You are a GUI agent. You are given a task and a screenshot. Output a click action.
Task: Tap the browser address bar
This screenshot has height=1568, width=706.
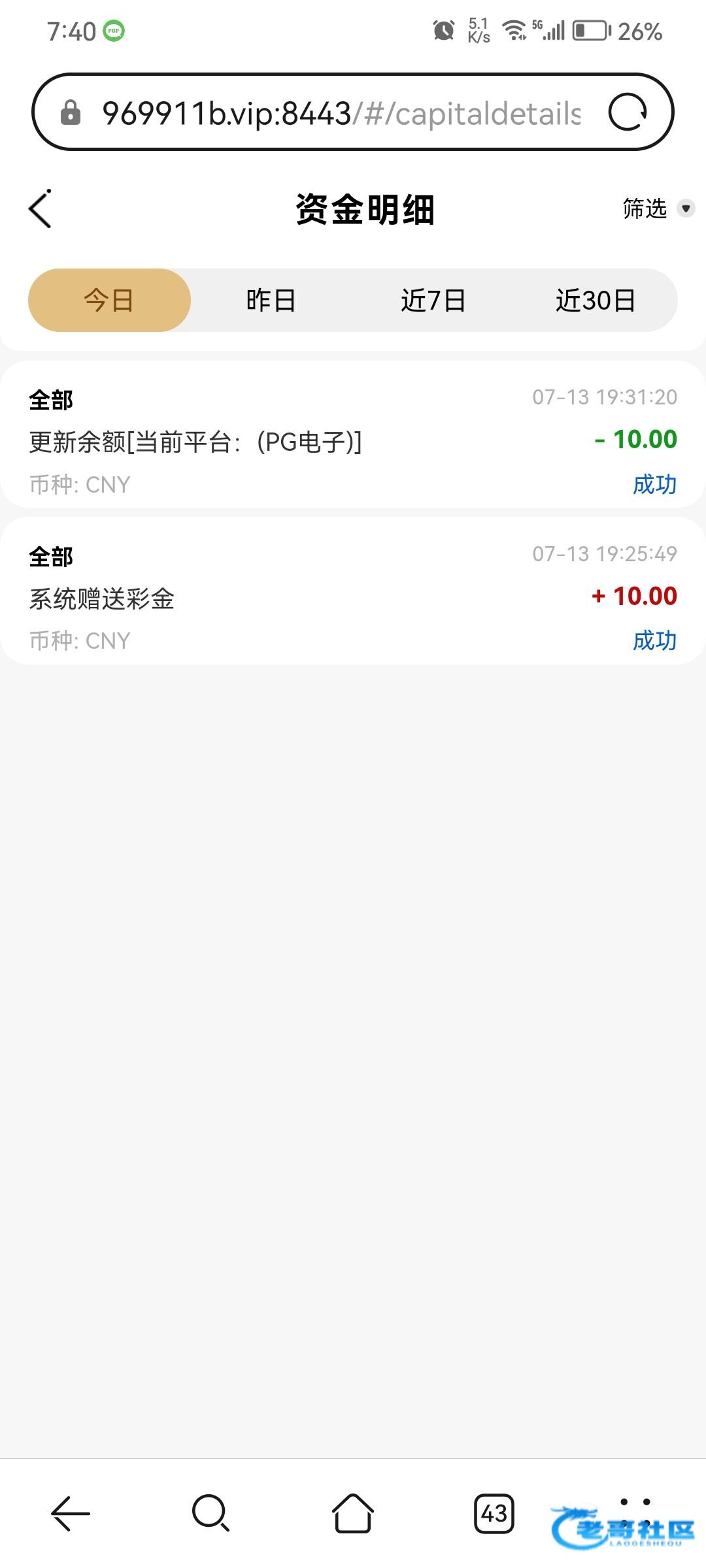click(340, 113)
